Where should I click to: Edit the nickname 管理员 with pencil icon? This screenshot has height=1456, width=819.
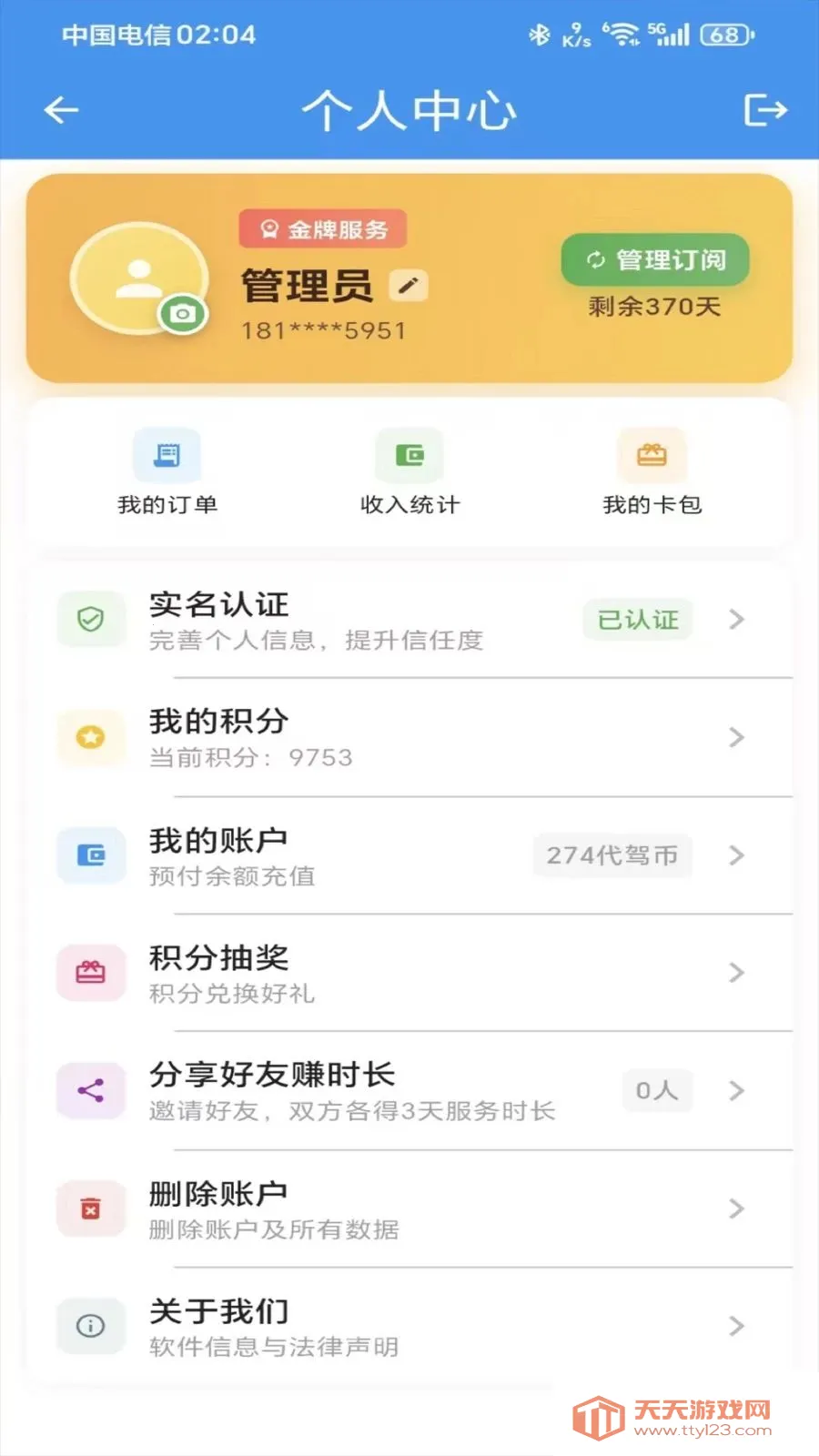coord(409,286)
